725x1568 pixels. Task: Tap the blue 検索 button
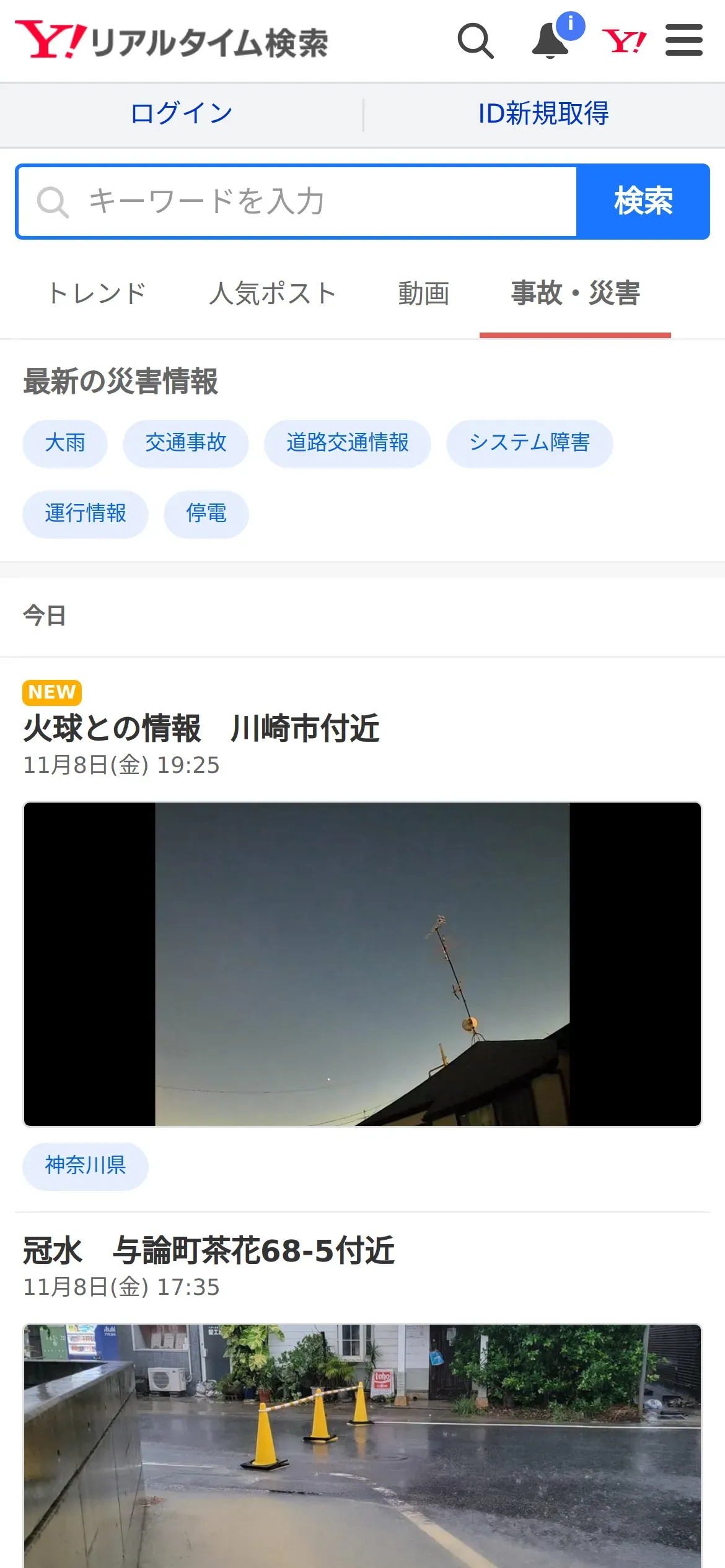click(x=643, y=202)
